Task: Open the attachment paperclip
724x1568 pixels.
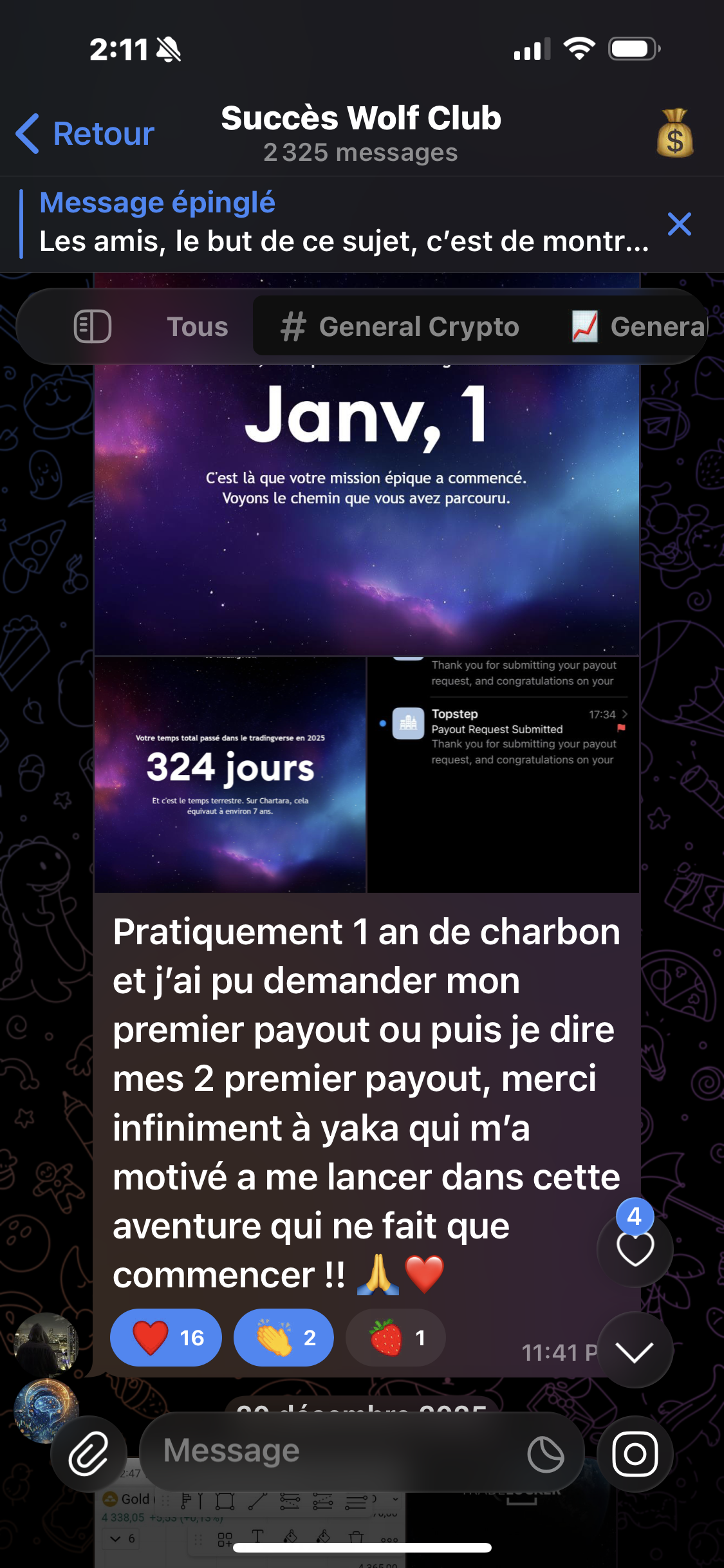Action: pos(89,1453)
